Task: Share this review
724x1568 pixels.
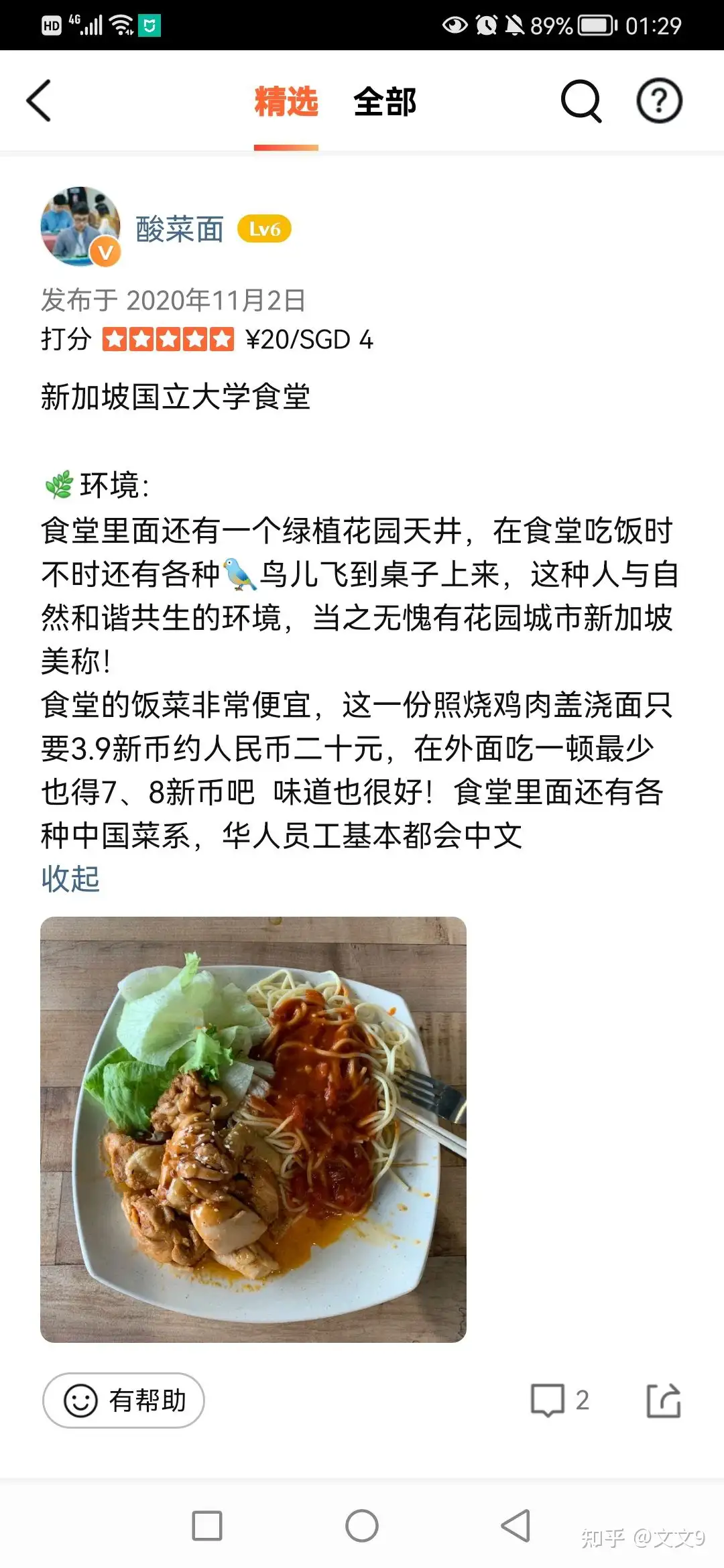Action: (x=663, y=1400)
